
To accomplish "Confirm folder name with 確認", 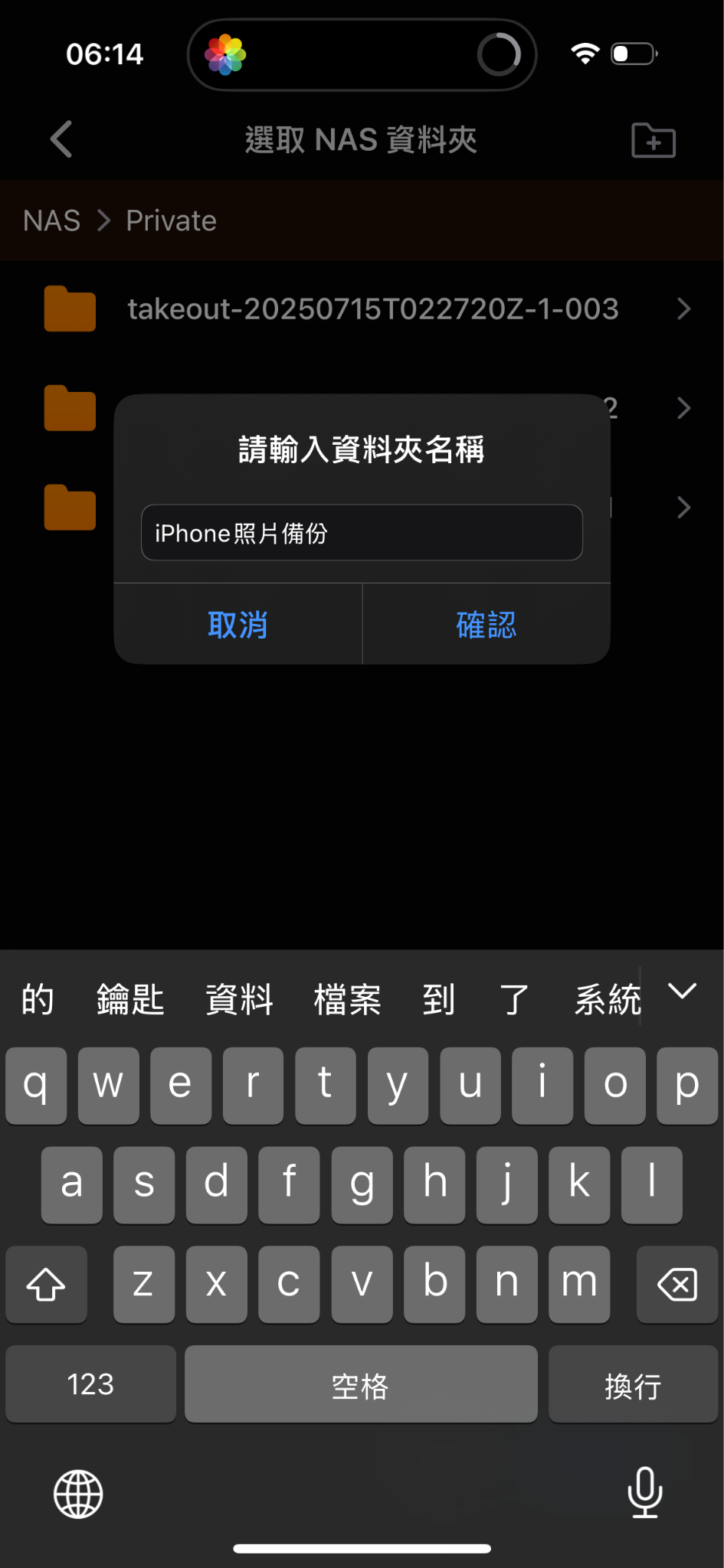I will click(486, 624).
